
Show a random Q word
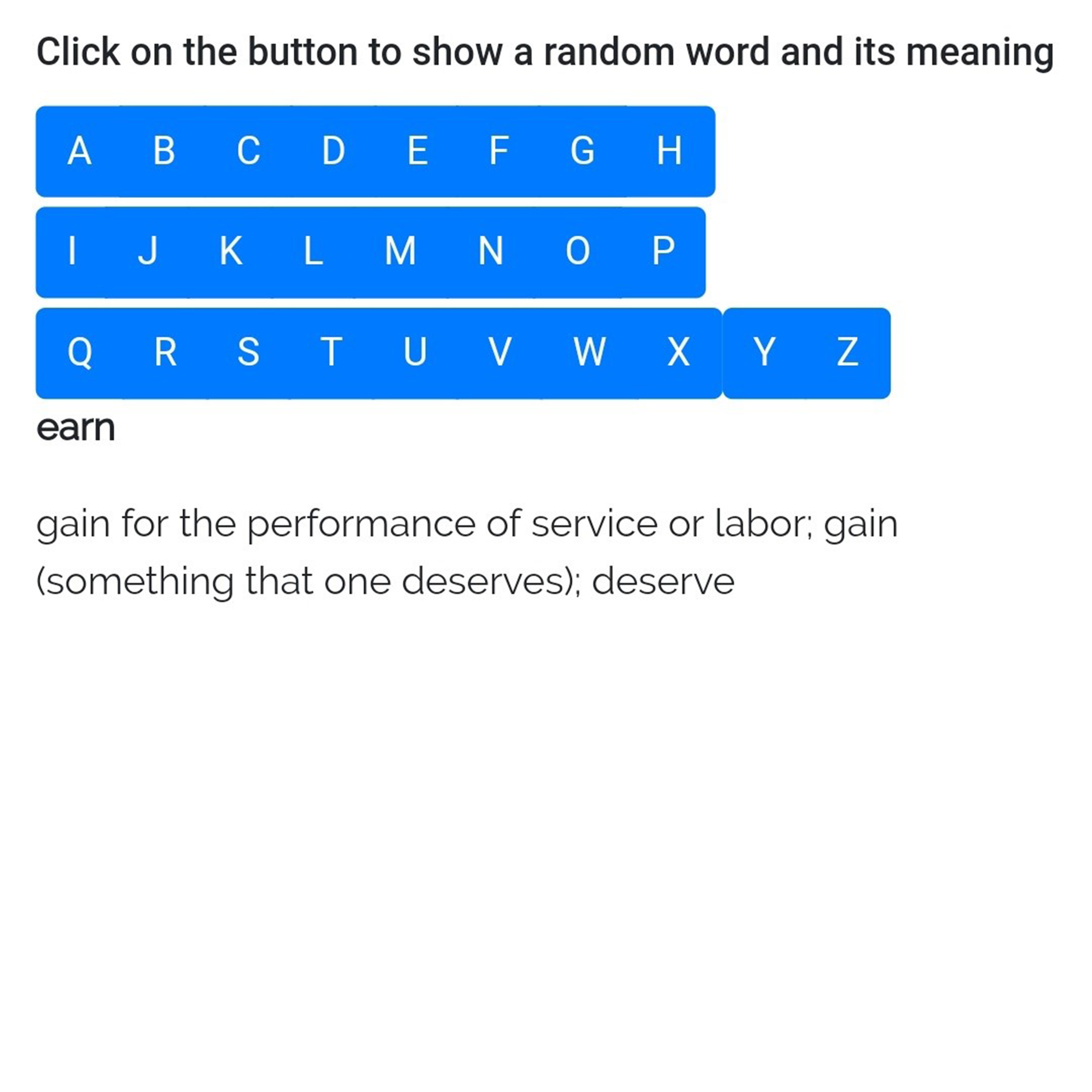[x=80, y=353]
